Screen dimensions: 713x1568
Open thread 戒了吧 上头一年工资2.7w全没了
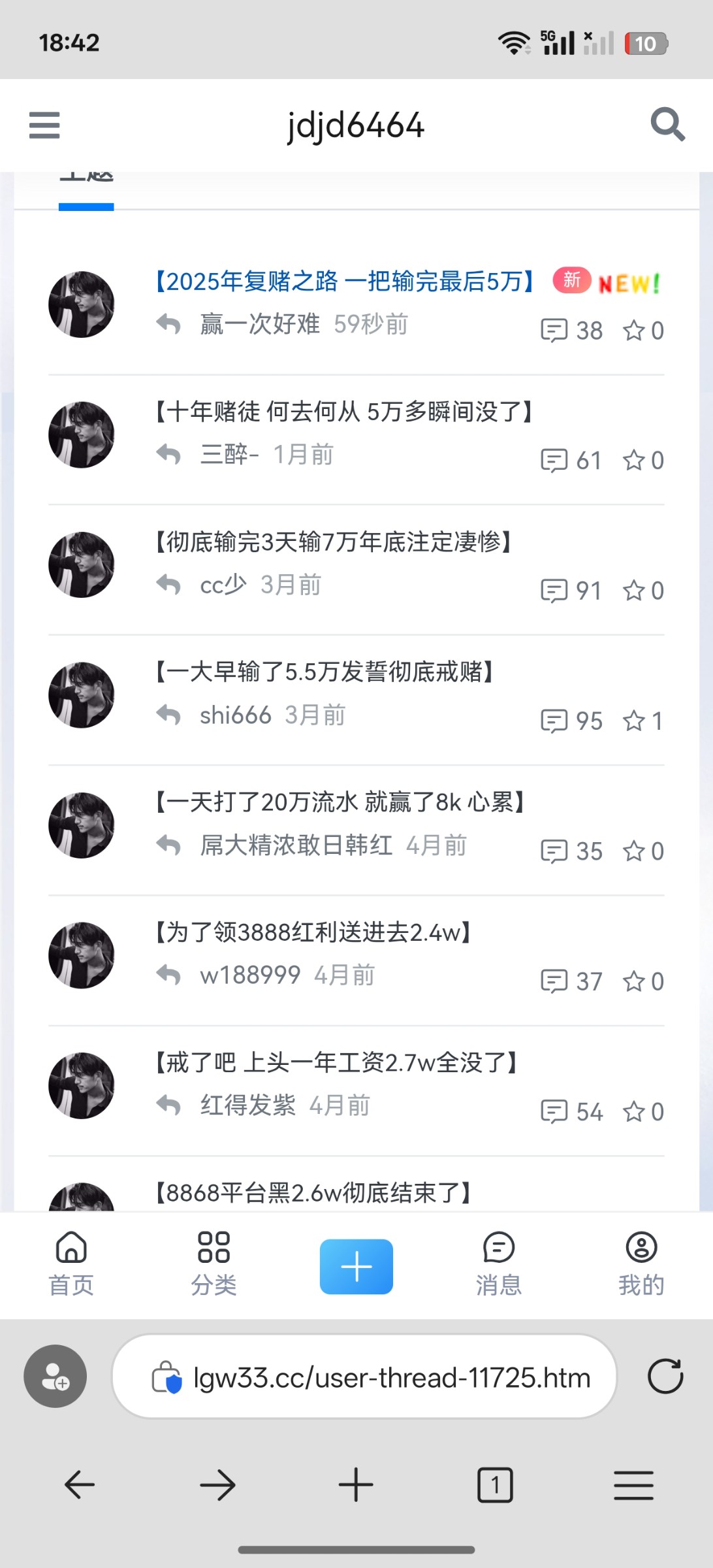tap(336, 1062)
